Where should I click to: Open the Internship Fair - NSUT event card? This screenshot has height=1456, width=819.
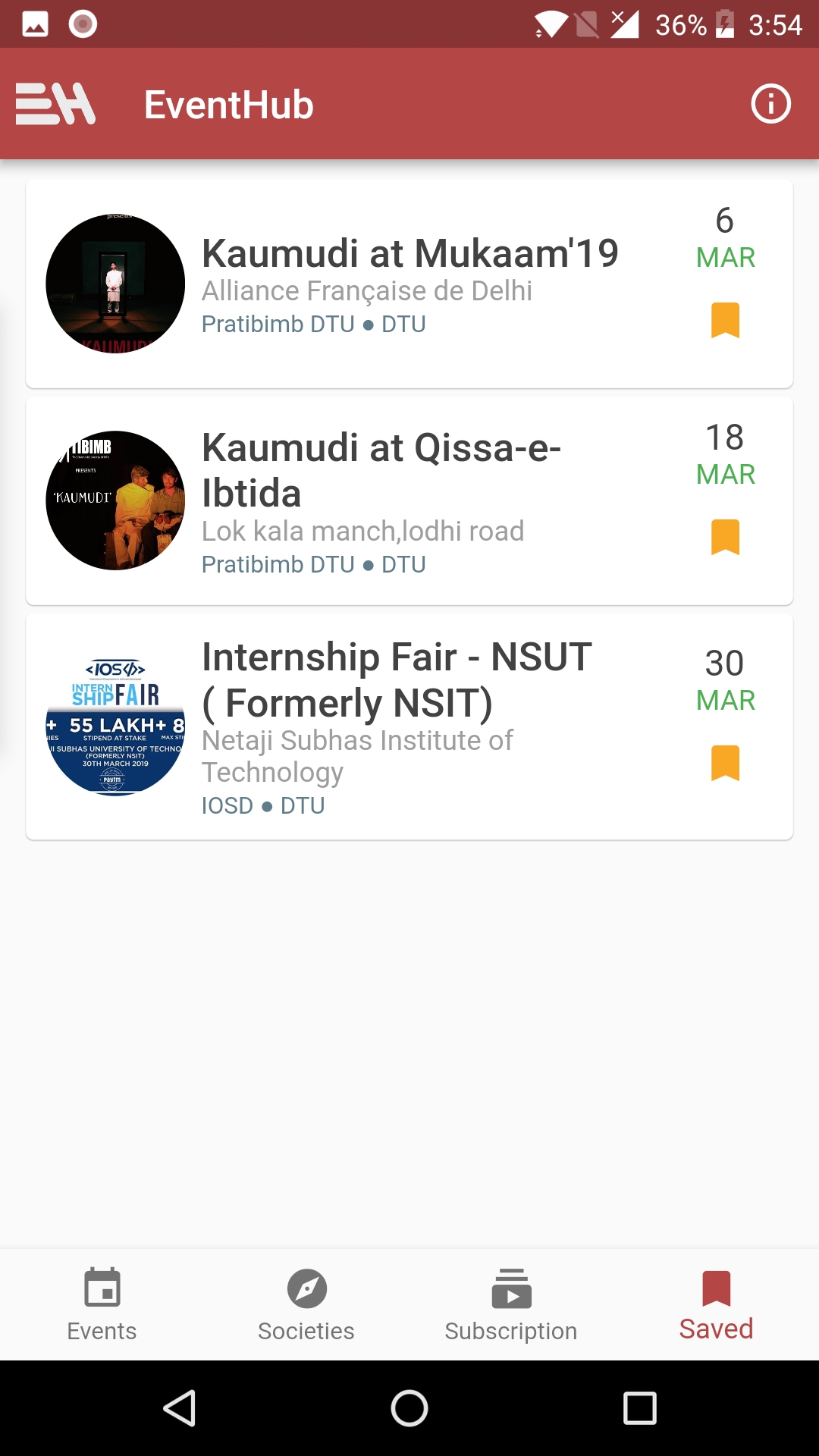(409, 726)
